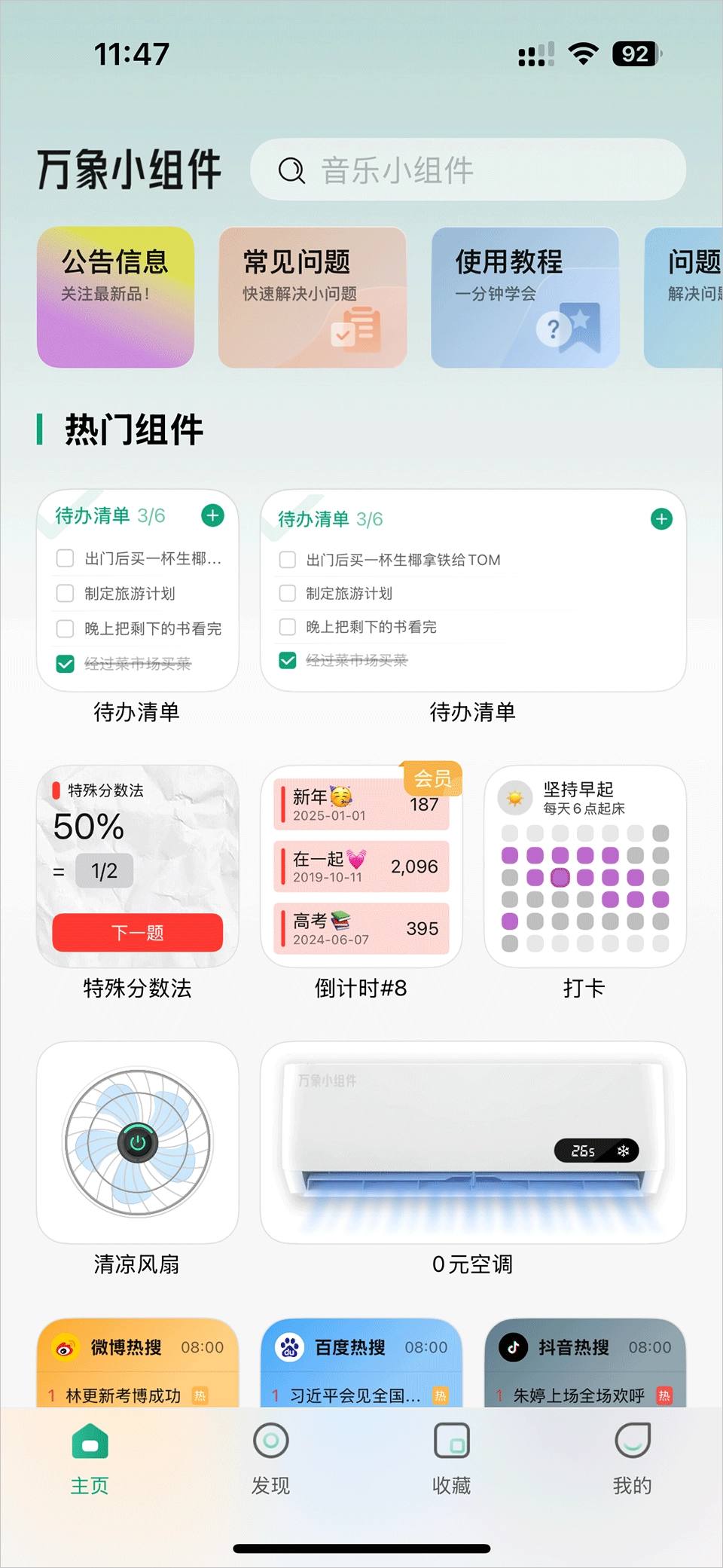Viewport: 723px width, 1568px height.
Task: Open the 公告信息 card
Action: click(115, 297)
